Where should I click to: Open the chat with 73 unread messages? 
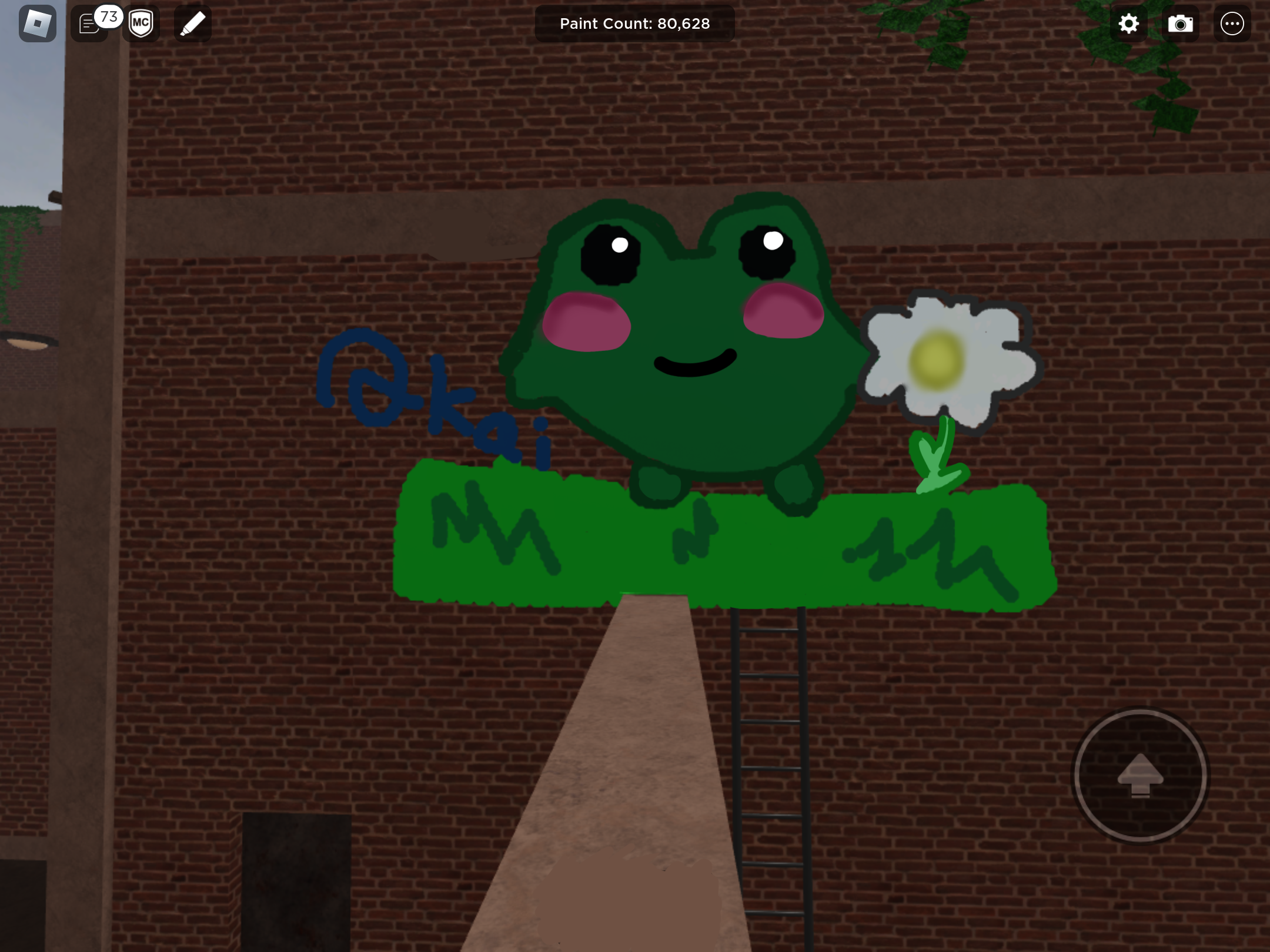pos(90,24)
